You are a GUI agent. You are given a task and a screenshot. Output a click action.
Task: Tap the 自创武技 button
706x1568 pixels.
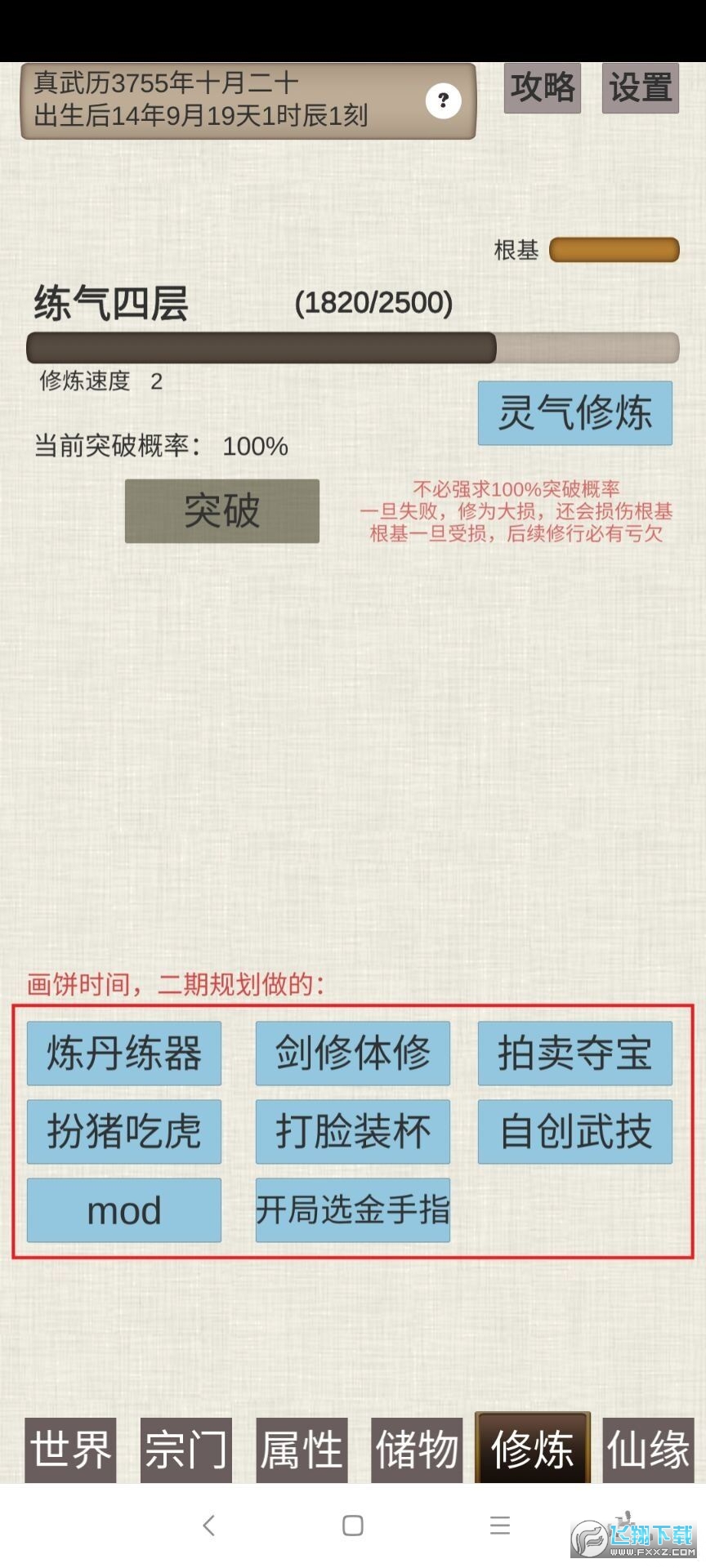pos(574,1131)
